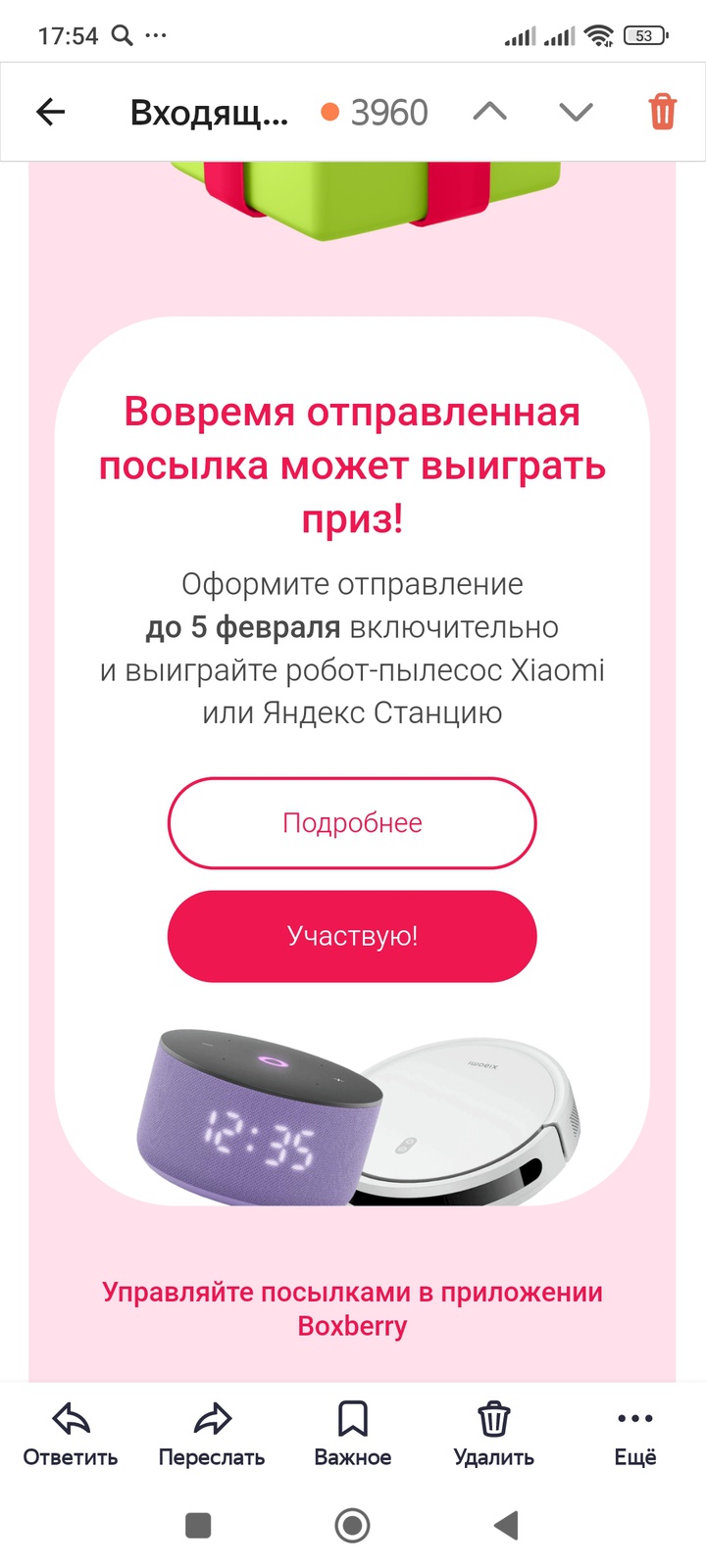Tap the Участвую! button to participate

pos(352,936)
